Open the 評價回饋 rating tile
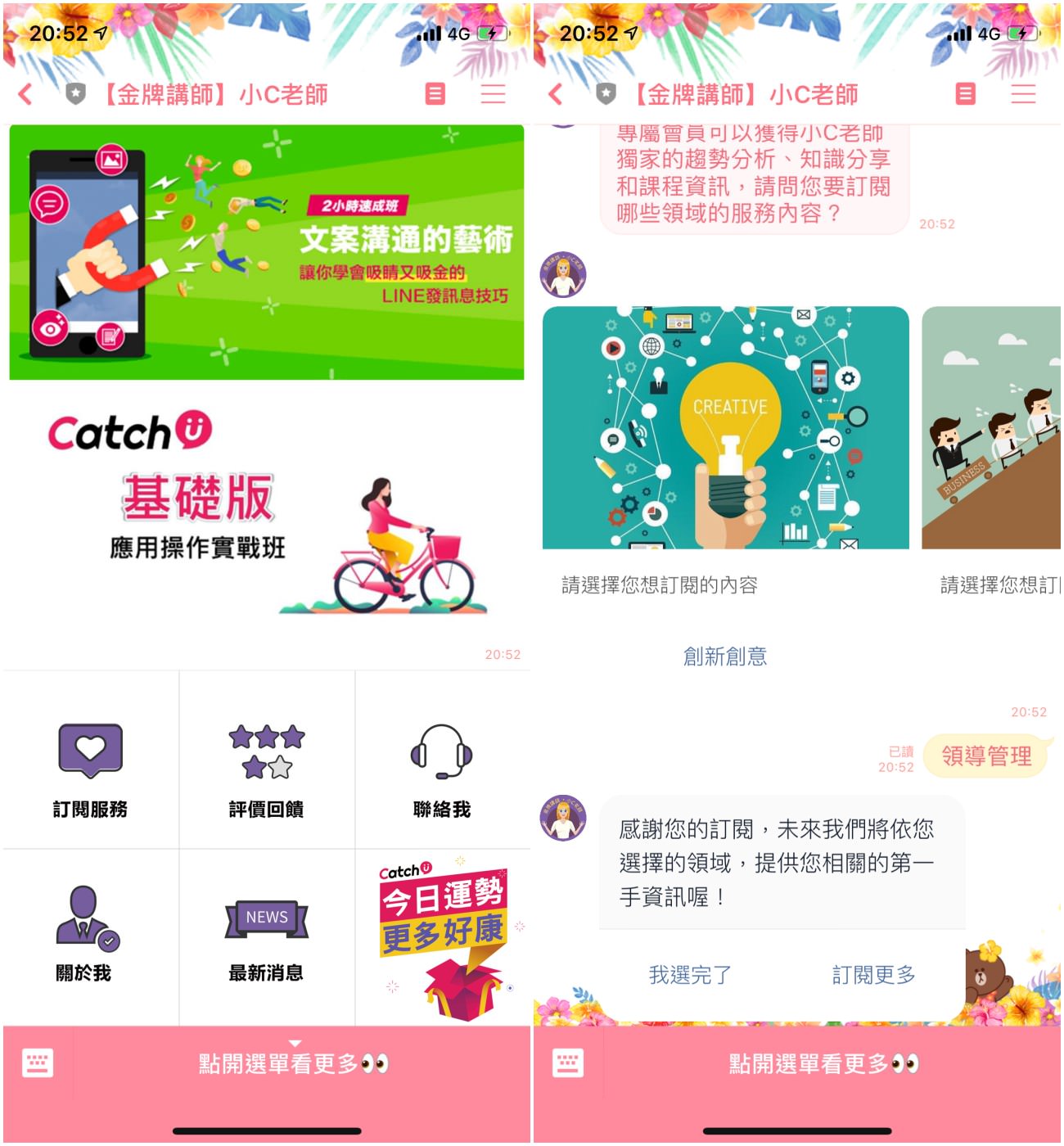The height and width of the screenshot is (1146, 1064). pos(267,763)
